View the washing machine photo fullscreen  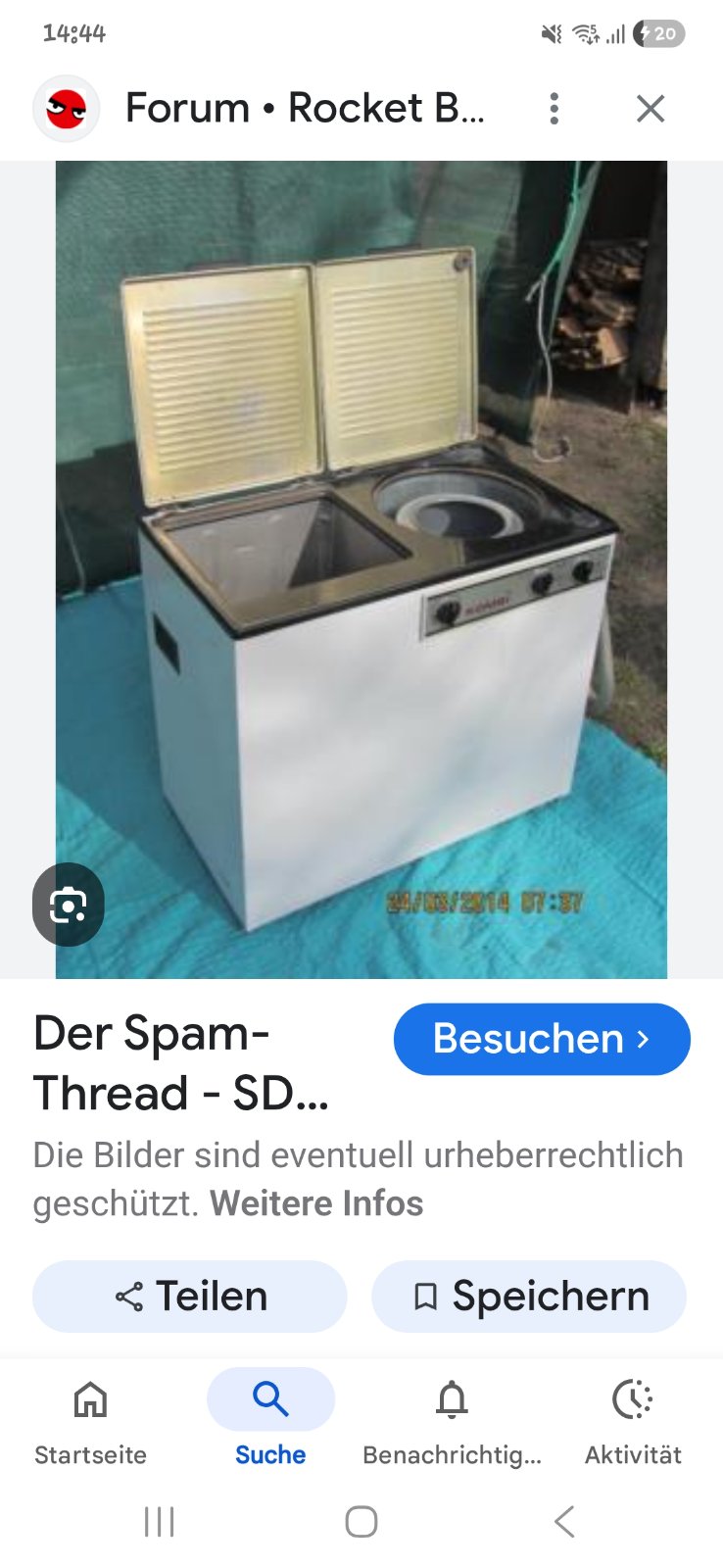361,568
